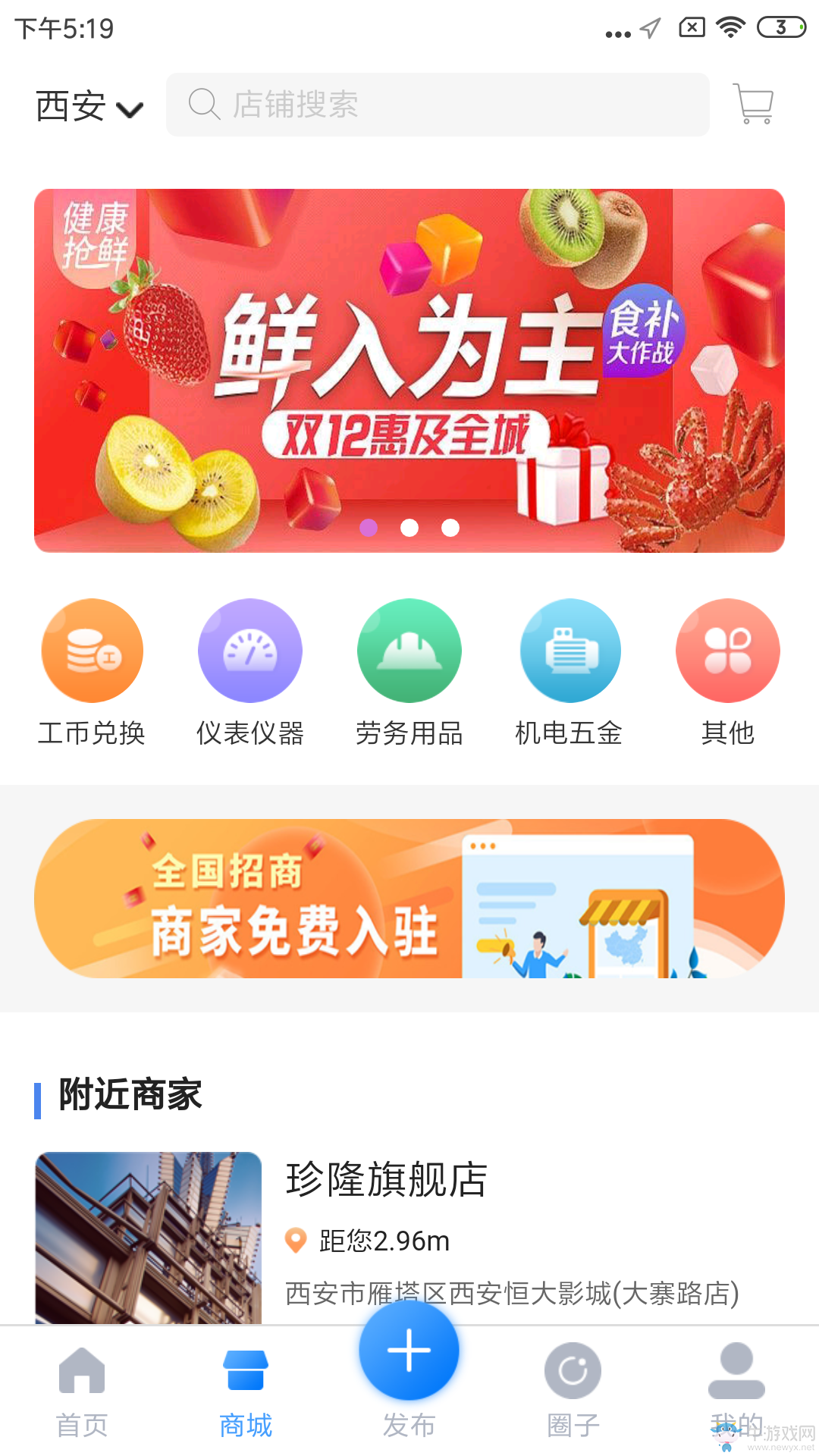Open the 西安 city selector dropdown

coord(89,106)
